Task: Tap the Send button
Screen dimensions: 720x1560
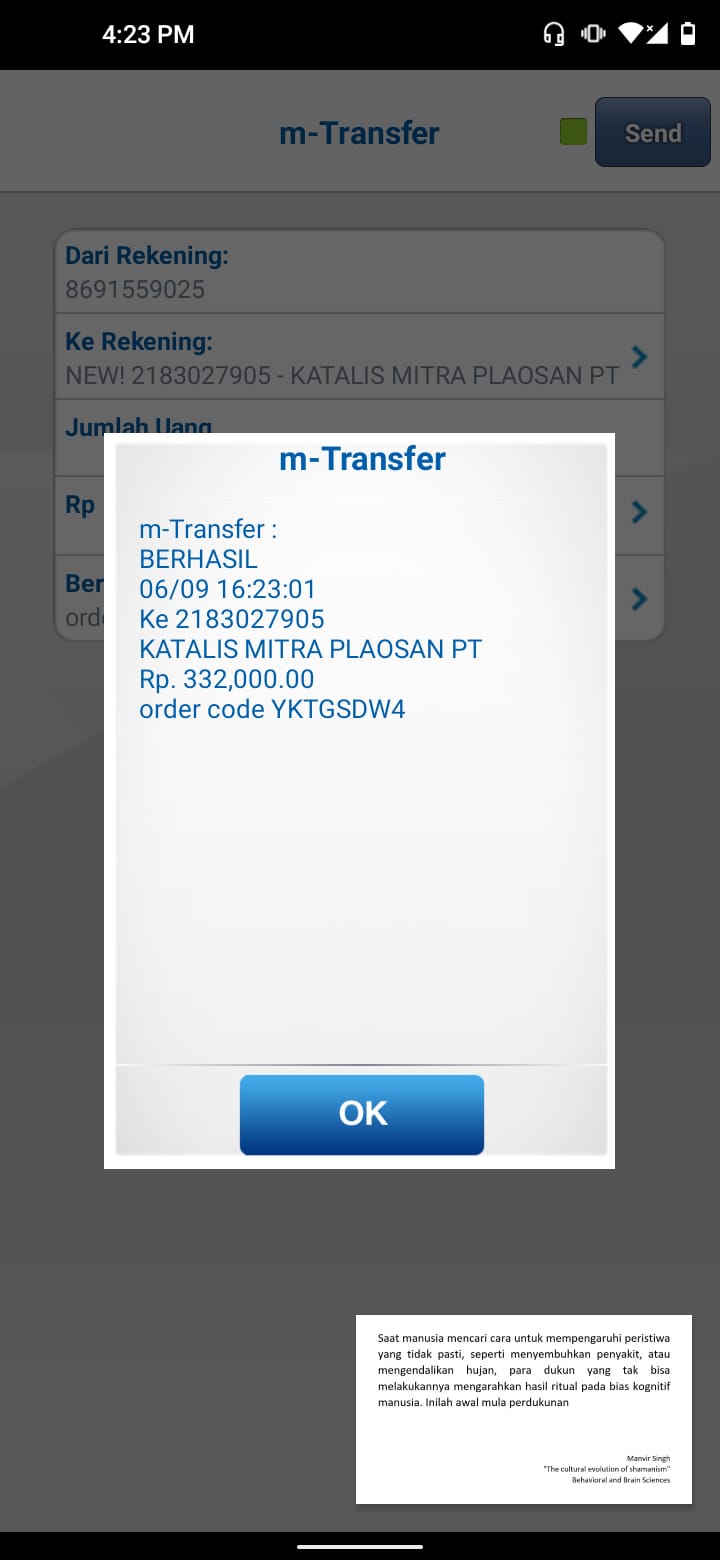Action: 653,132
